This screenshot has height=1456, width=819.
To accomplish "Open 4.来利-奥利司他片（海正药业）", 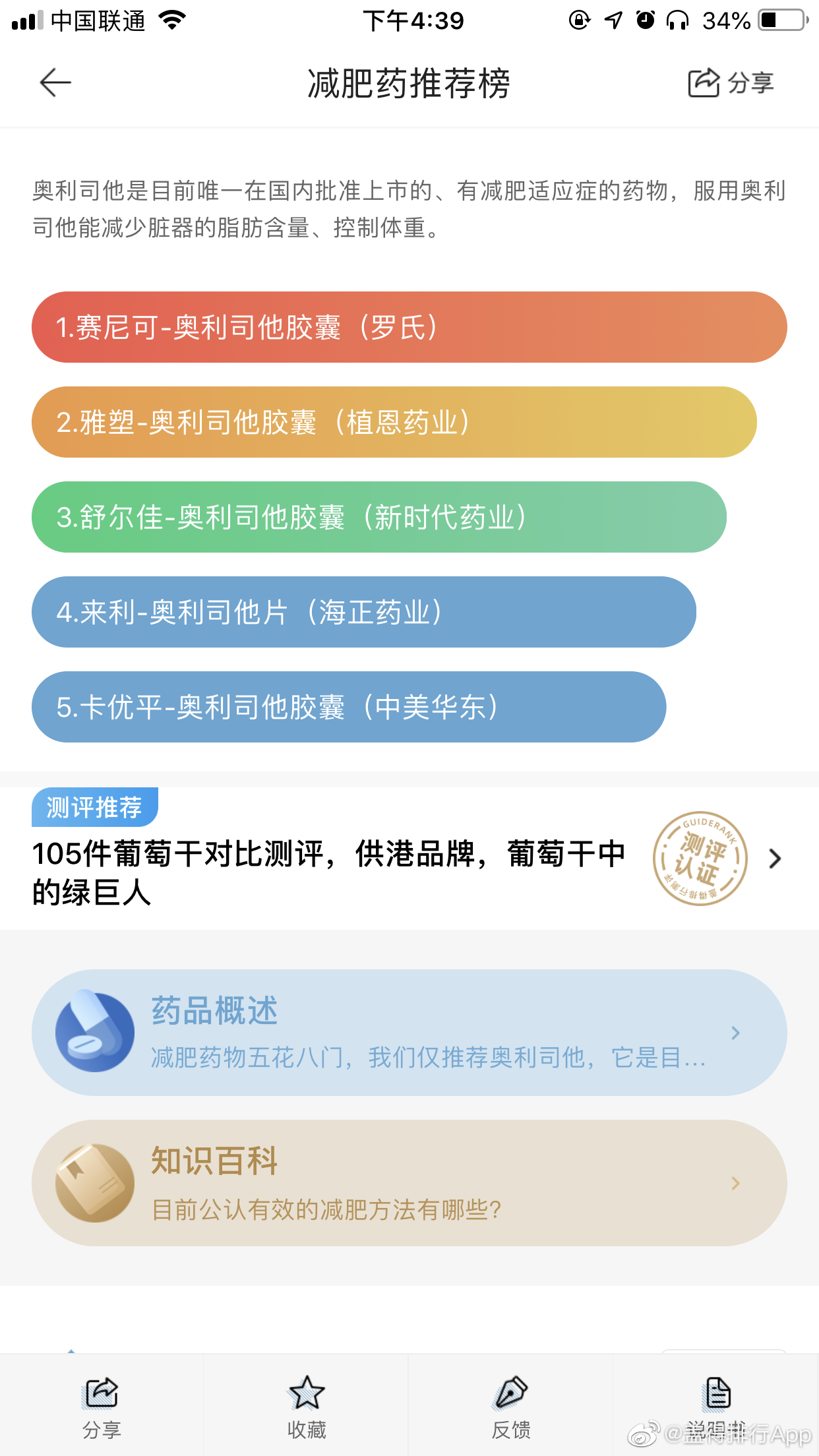I will coord(364,612).
